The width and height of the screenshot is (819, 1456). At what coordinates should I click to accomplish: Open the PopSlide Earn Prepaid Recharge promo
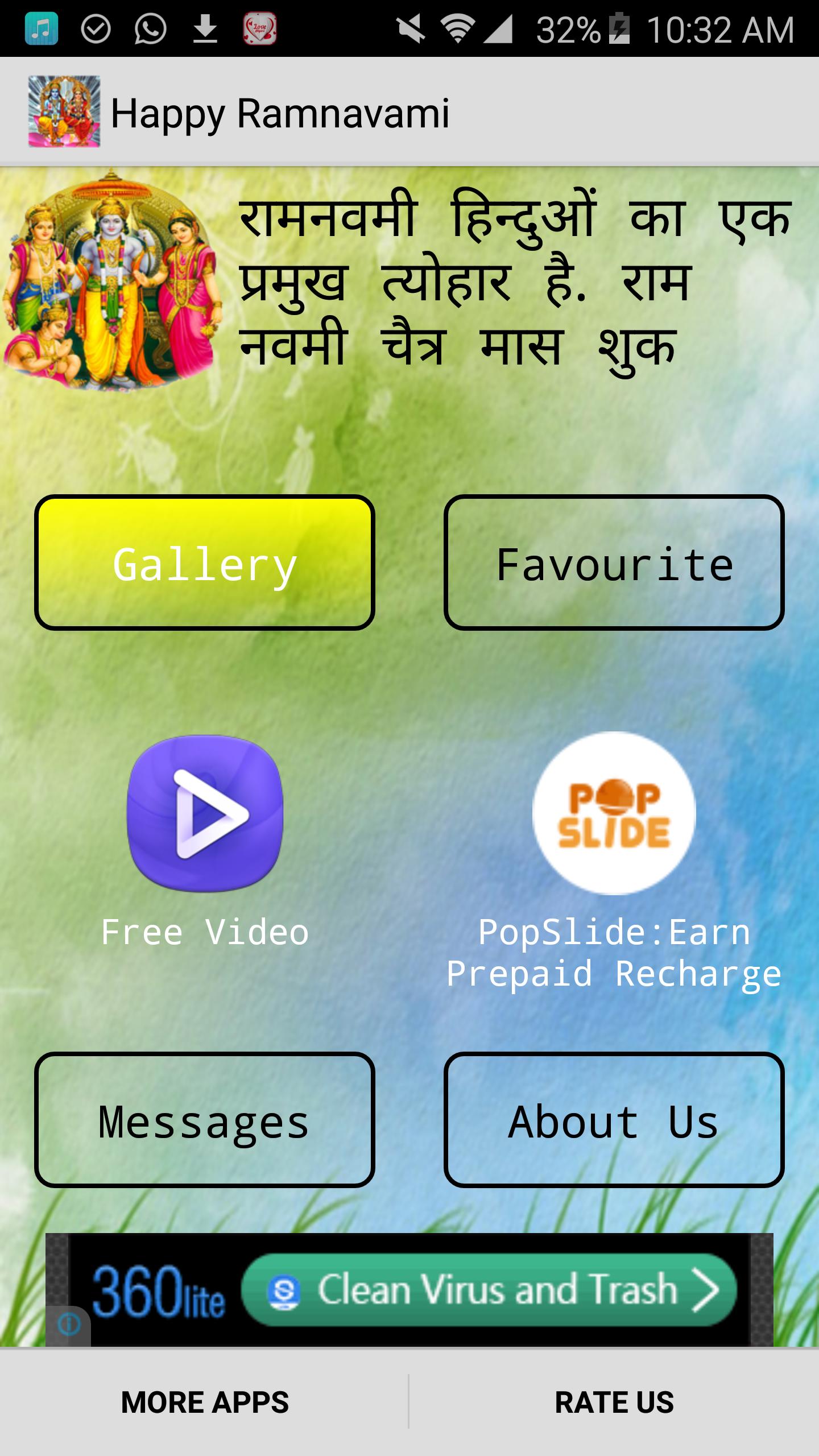(614, 813)
